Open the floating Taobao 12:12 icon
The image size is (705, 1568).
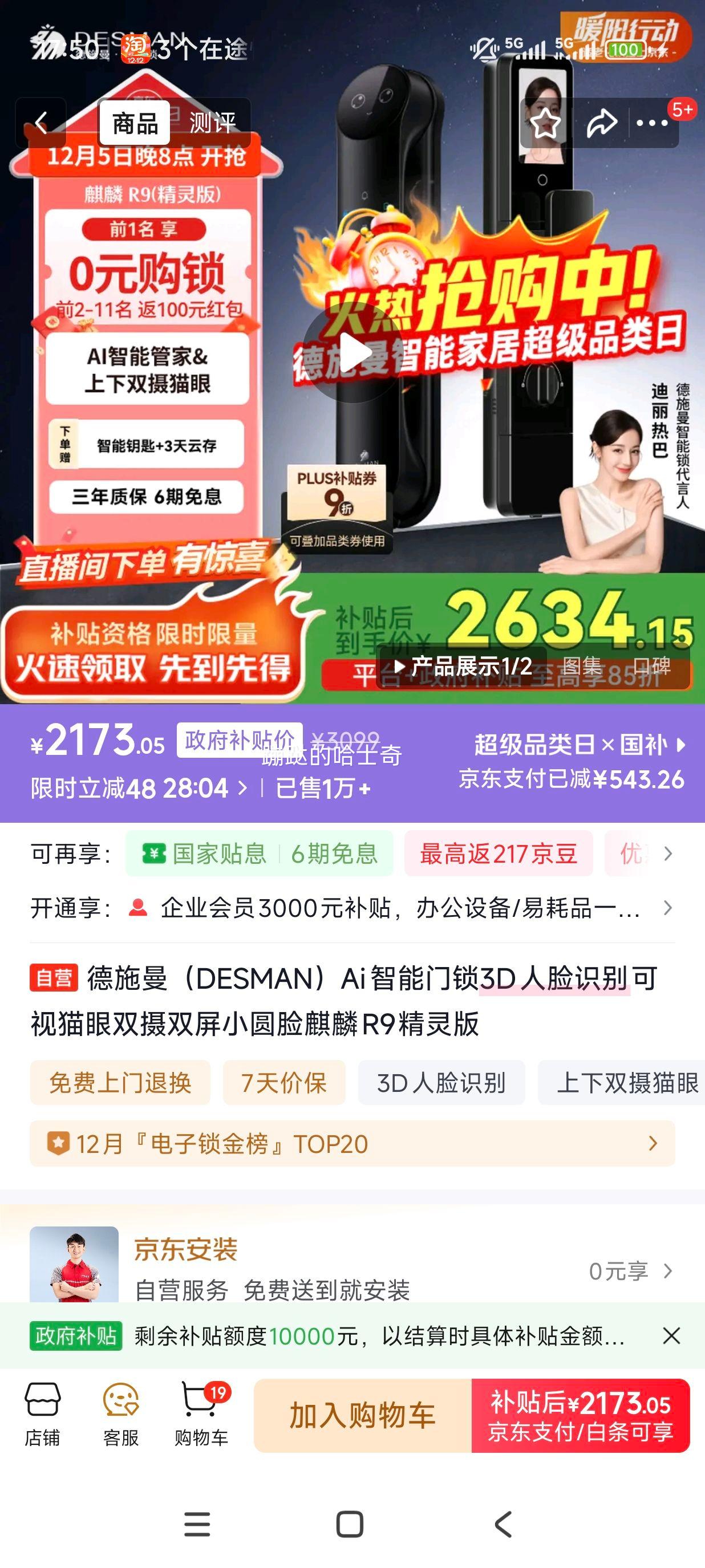(x=135, y=51)
